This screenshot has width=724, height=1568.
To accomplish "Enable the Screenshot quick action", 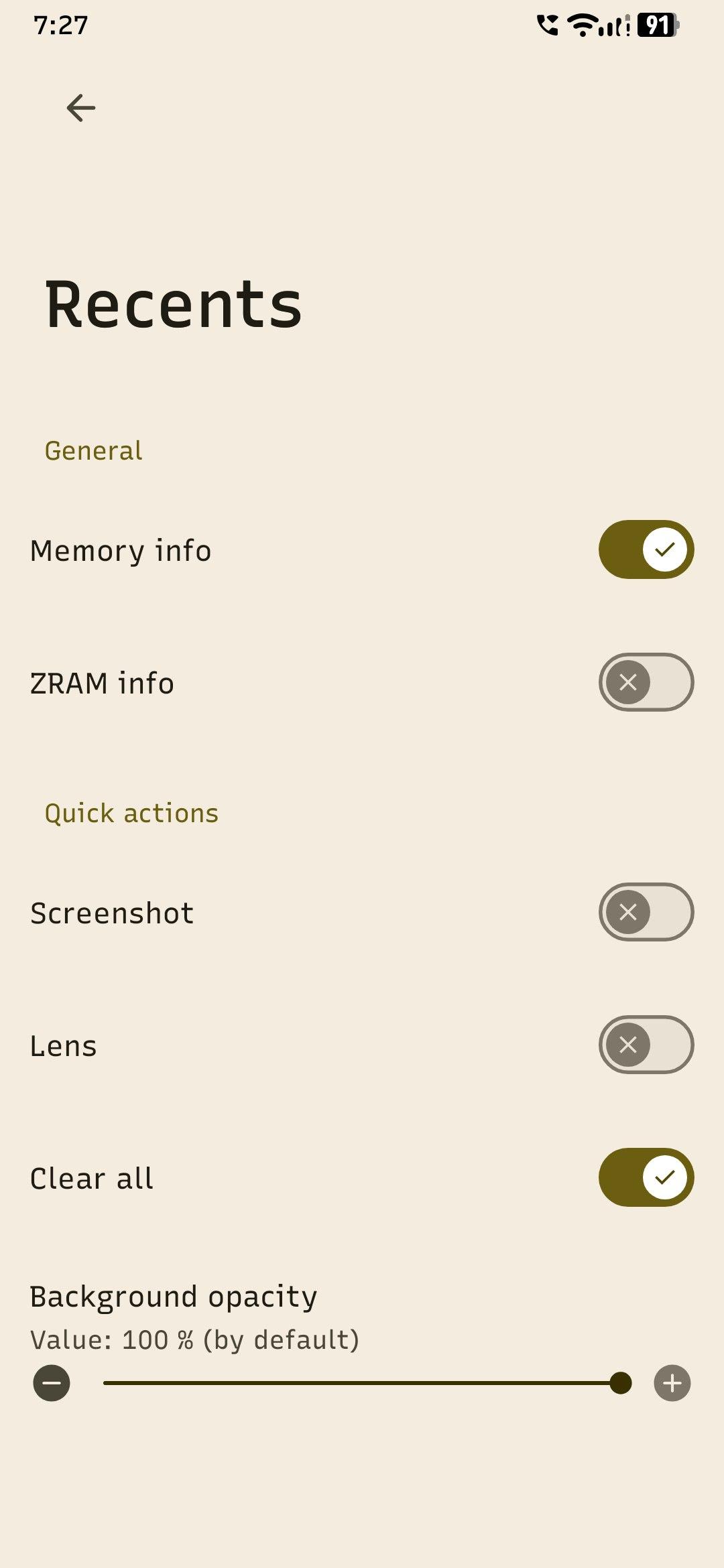I will [x=646, y=912].
